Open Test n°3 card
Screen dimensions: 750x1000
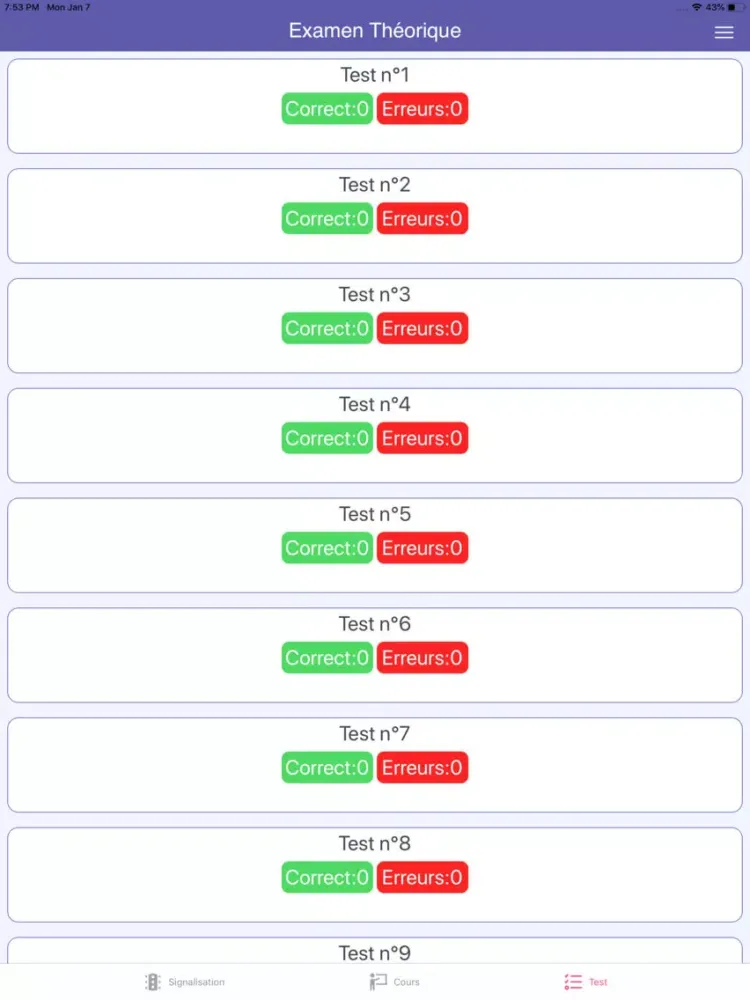coord(375,326)
